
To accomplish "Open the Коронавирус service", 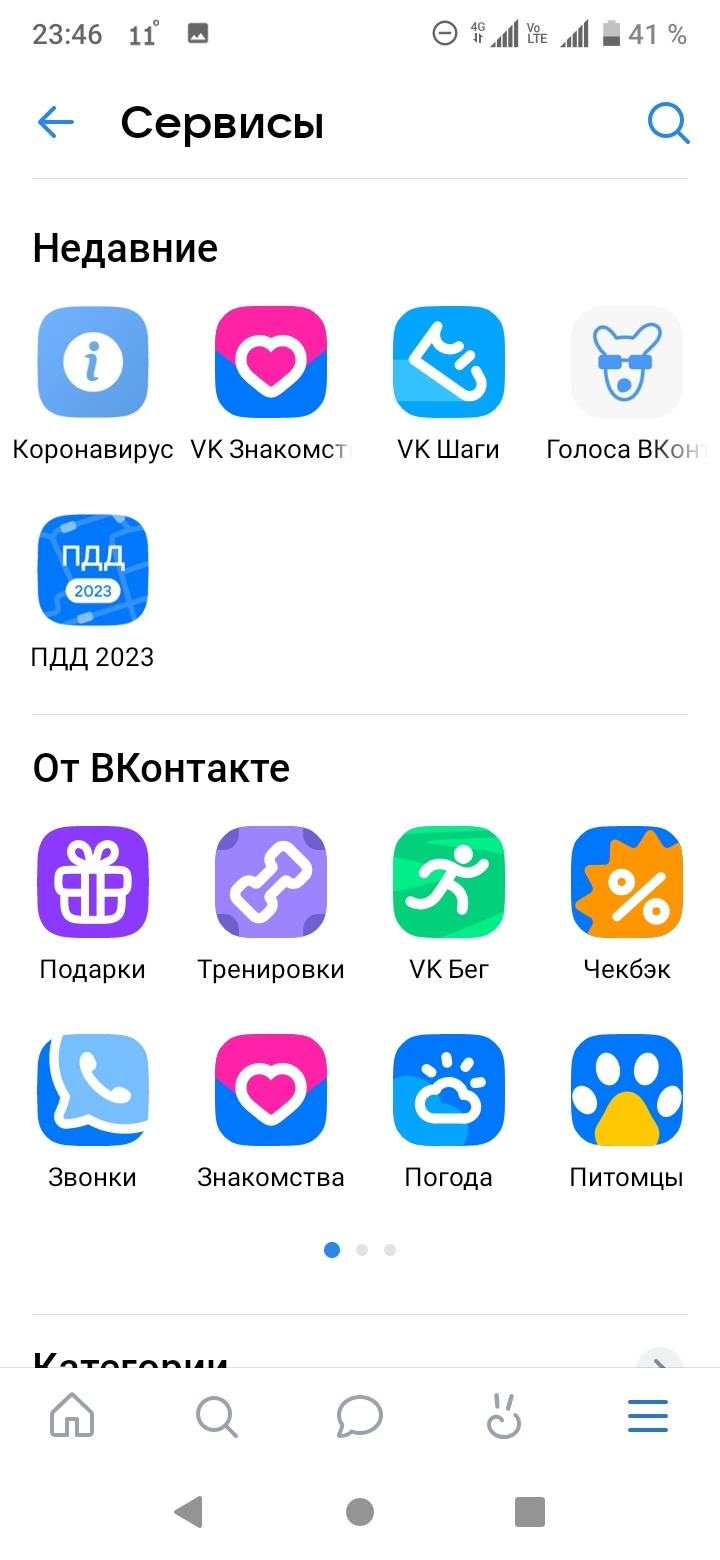I will tap(92, 362).
